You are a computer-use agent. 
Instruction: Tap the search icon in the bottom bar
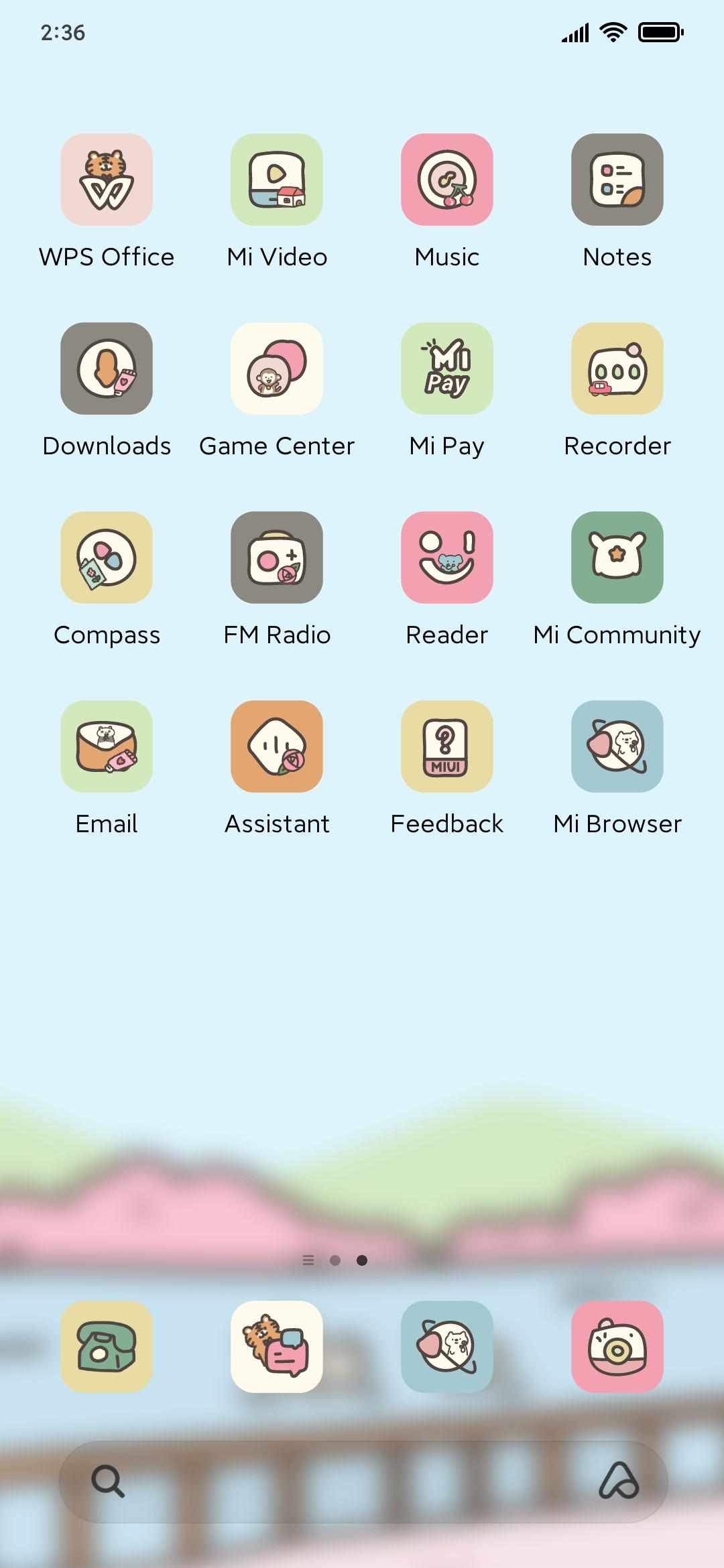(108, 1482)
